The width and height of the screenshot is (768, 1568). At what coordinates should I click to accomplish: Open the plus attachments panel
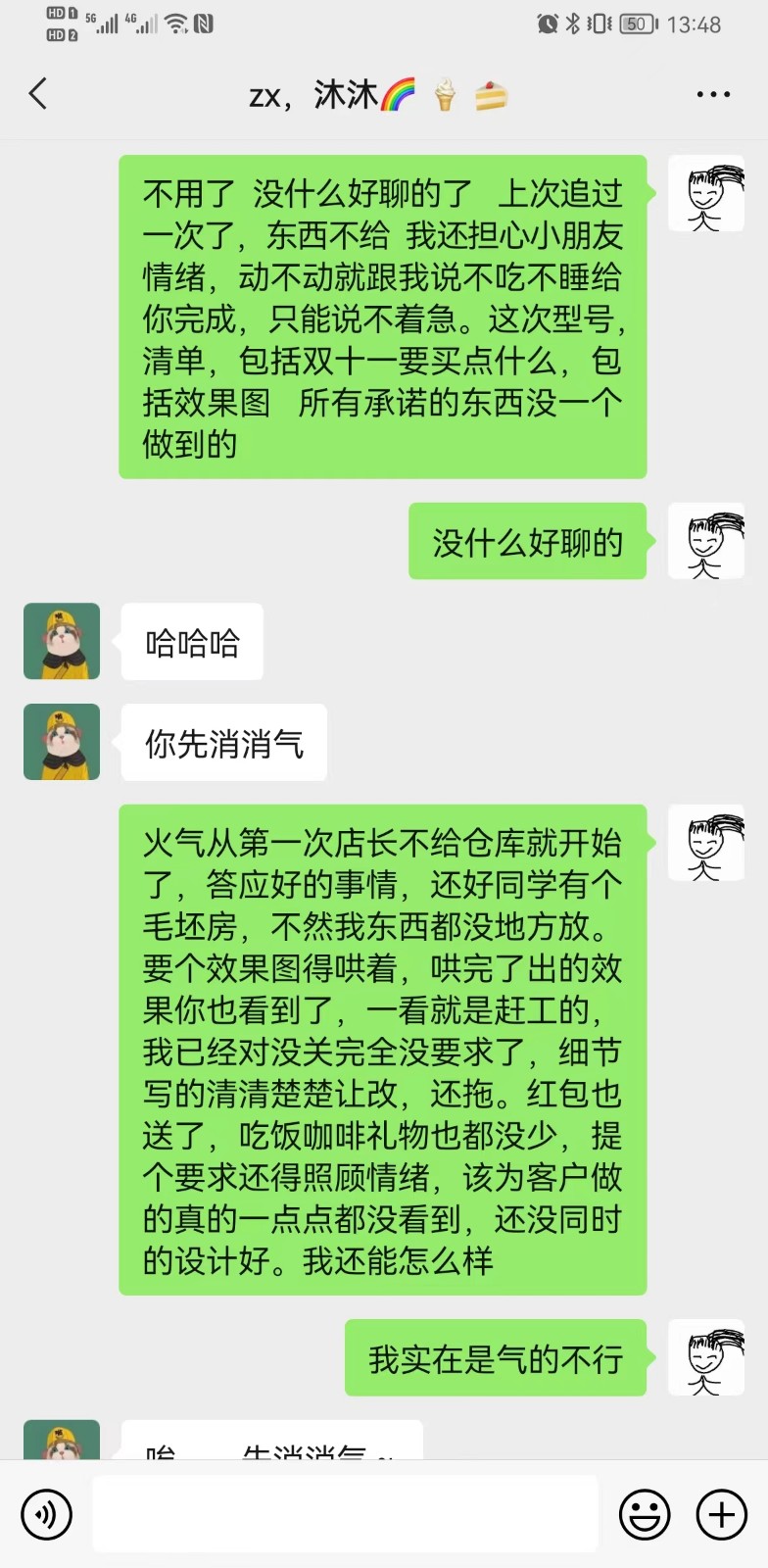click(721, 1514)
